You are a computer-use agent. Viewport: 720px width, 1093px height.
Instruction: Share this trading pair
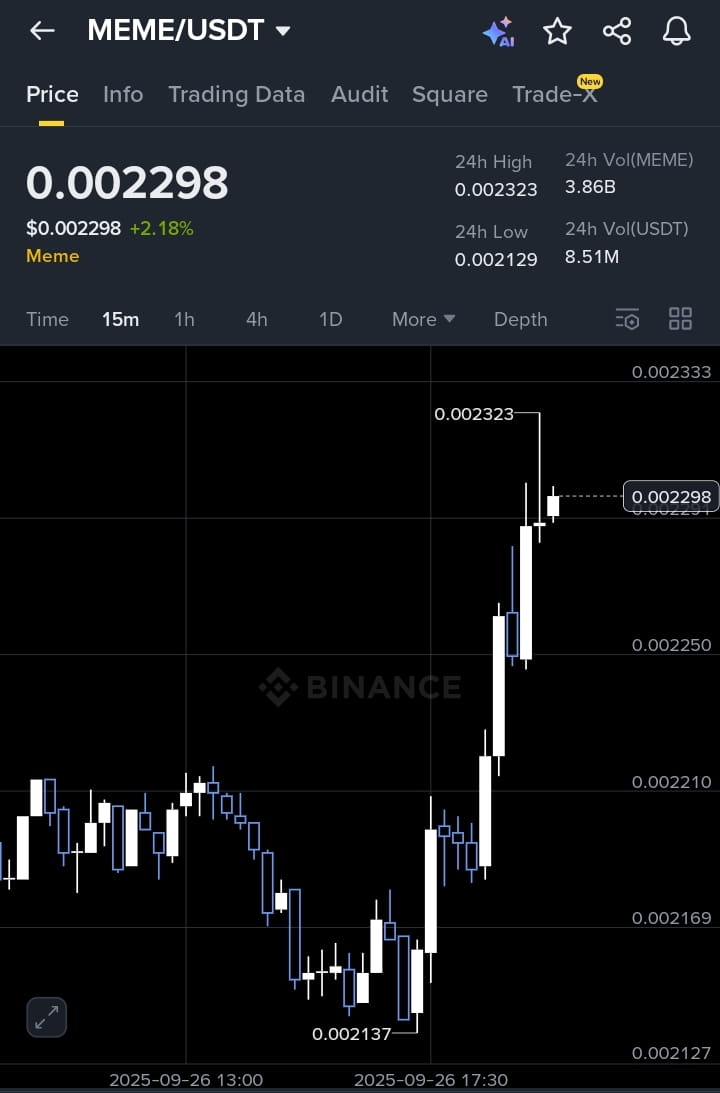(x=617, y=31)
